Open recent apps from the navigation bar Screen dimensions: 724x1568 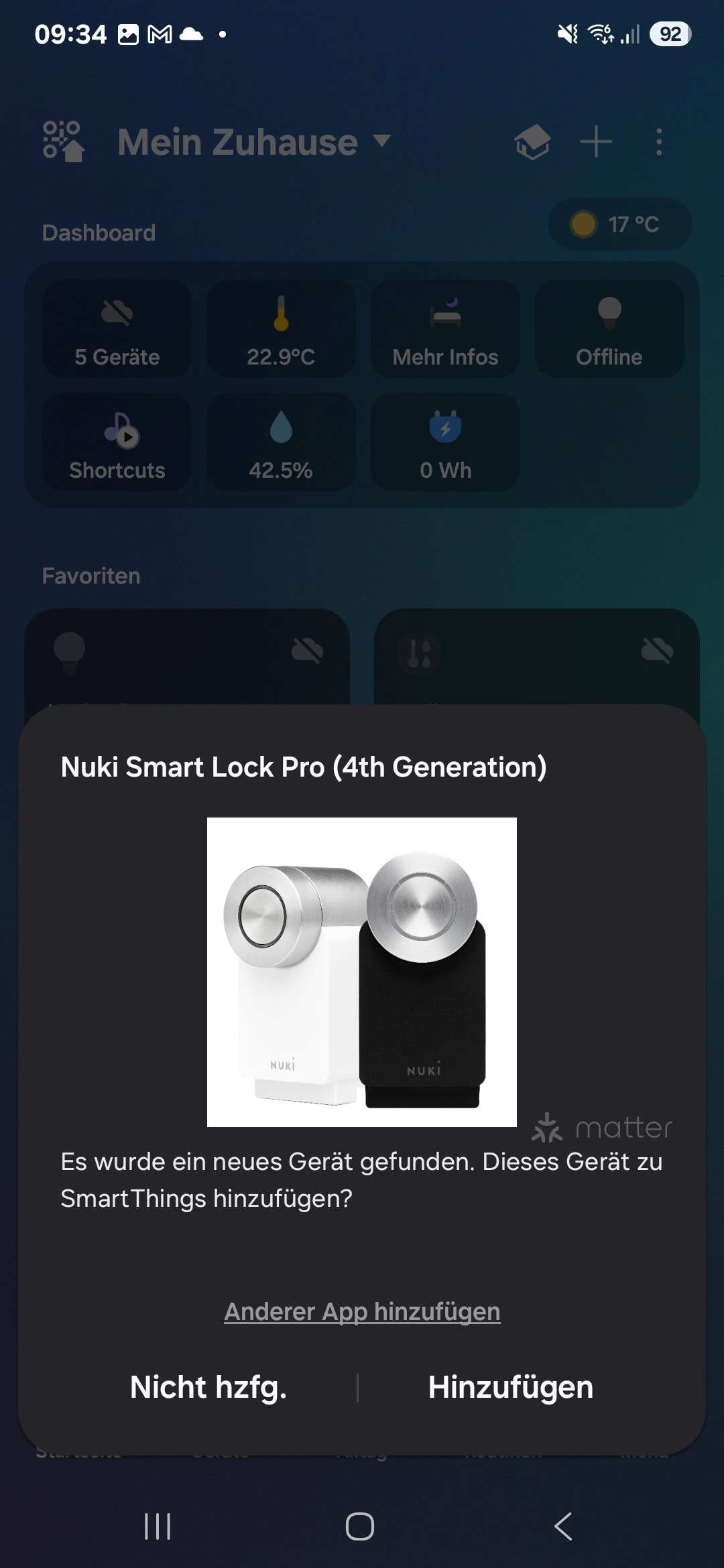pyautogui.click(x=158, y=1526)
